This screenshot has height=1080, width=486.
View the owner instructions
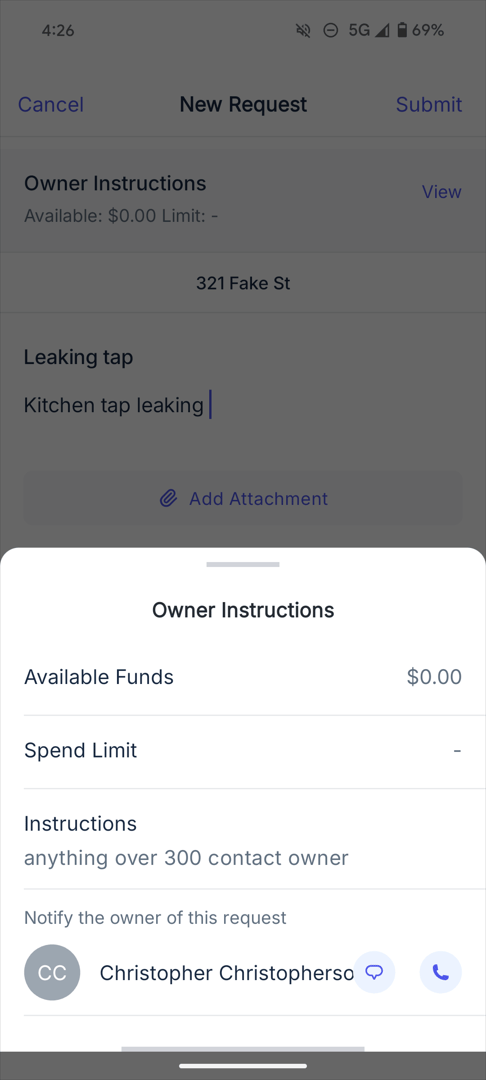click(x=441, y=192)
